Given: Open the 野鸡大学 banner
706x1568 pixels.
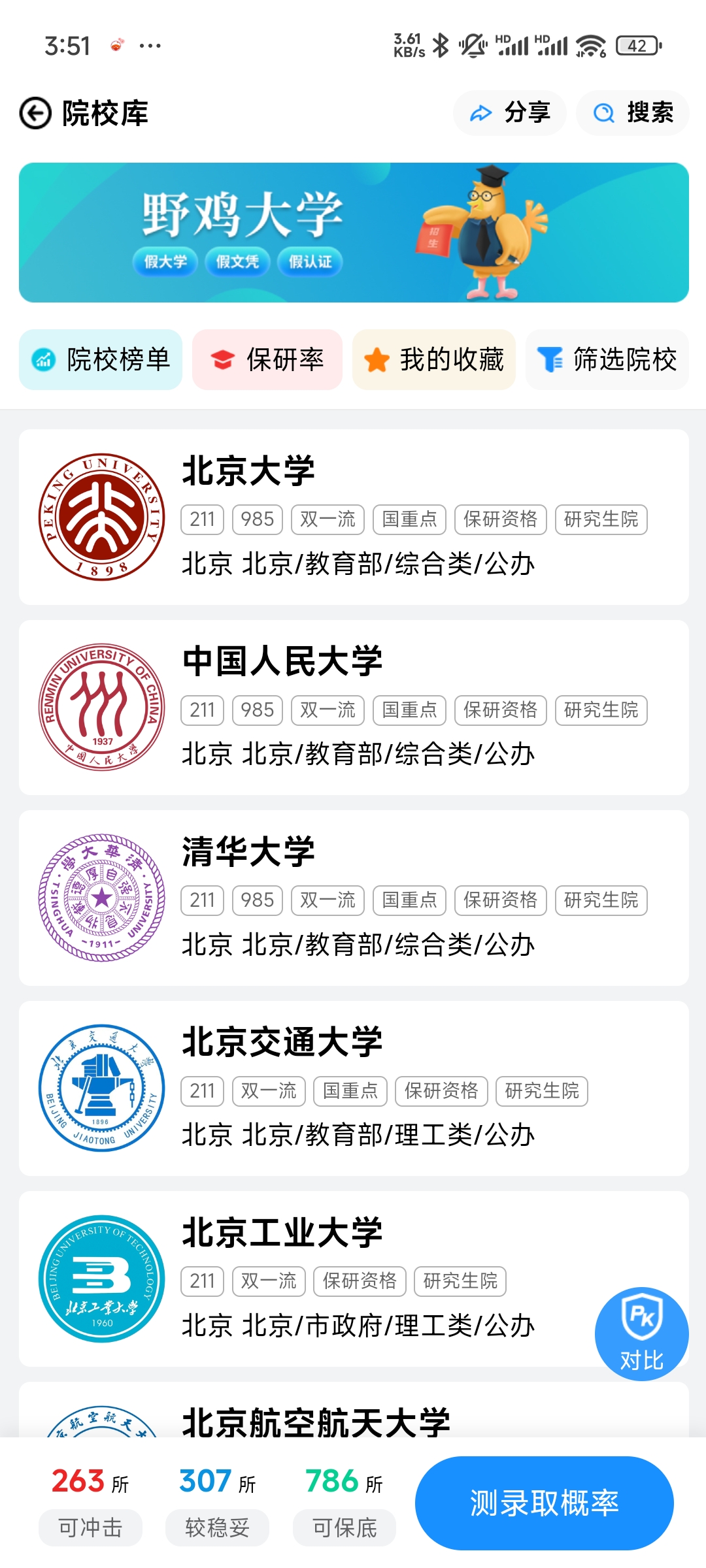Looking at the screenshot, I should [x=354, y=233].
